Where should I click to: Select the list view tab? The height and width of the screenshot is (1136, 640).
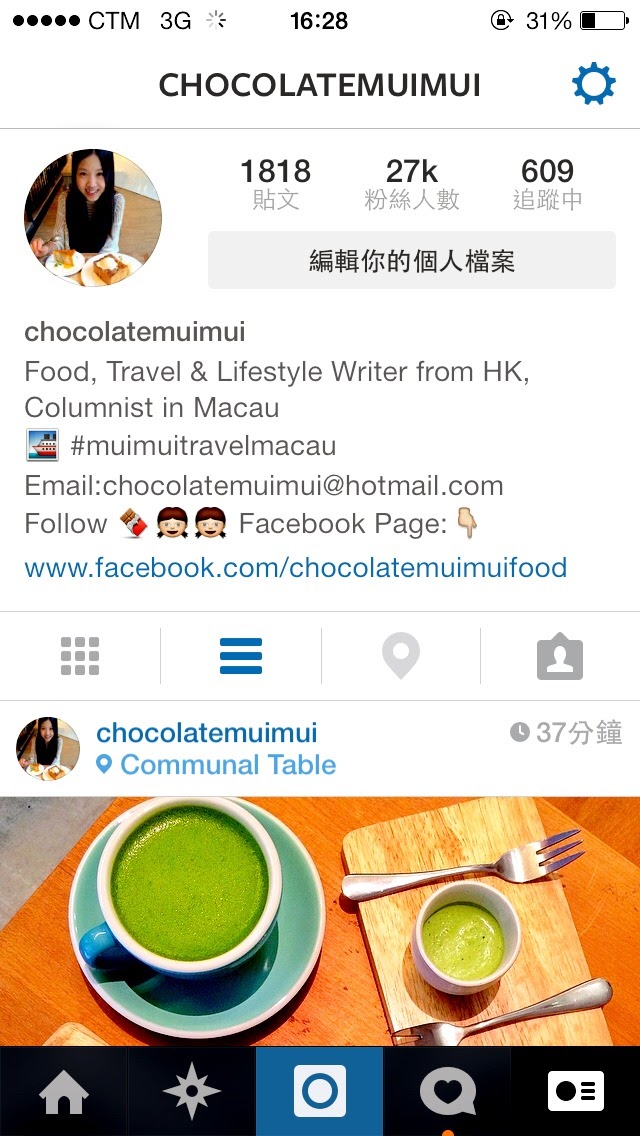241,656
